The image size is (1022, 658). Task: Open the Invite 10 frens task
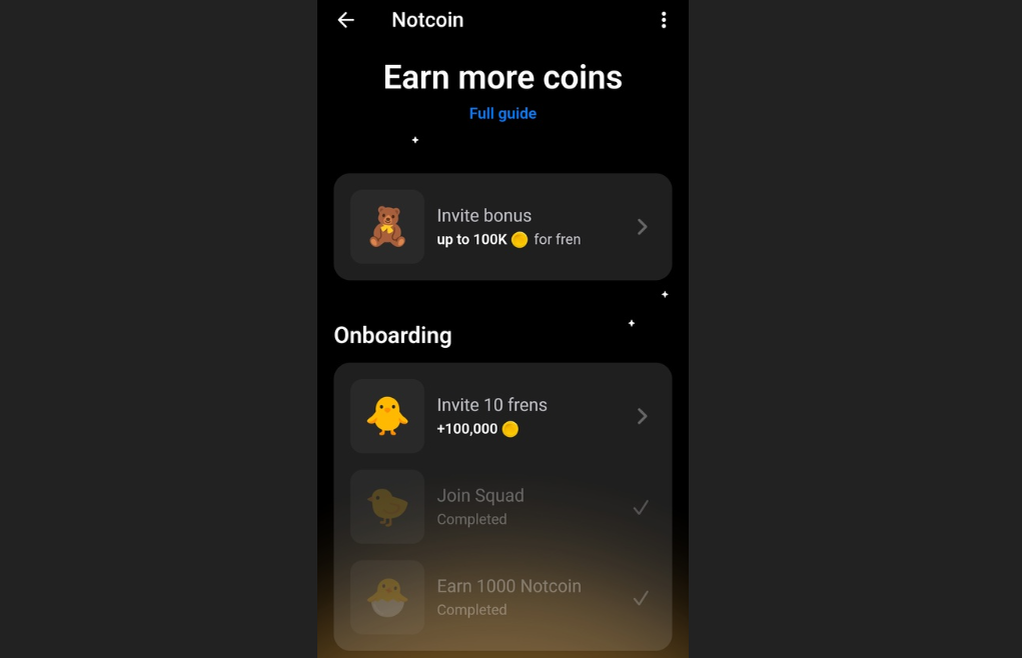pyautogui.click(x=502, y=416)
